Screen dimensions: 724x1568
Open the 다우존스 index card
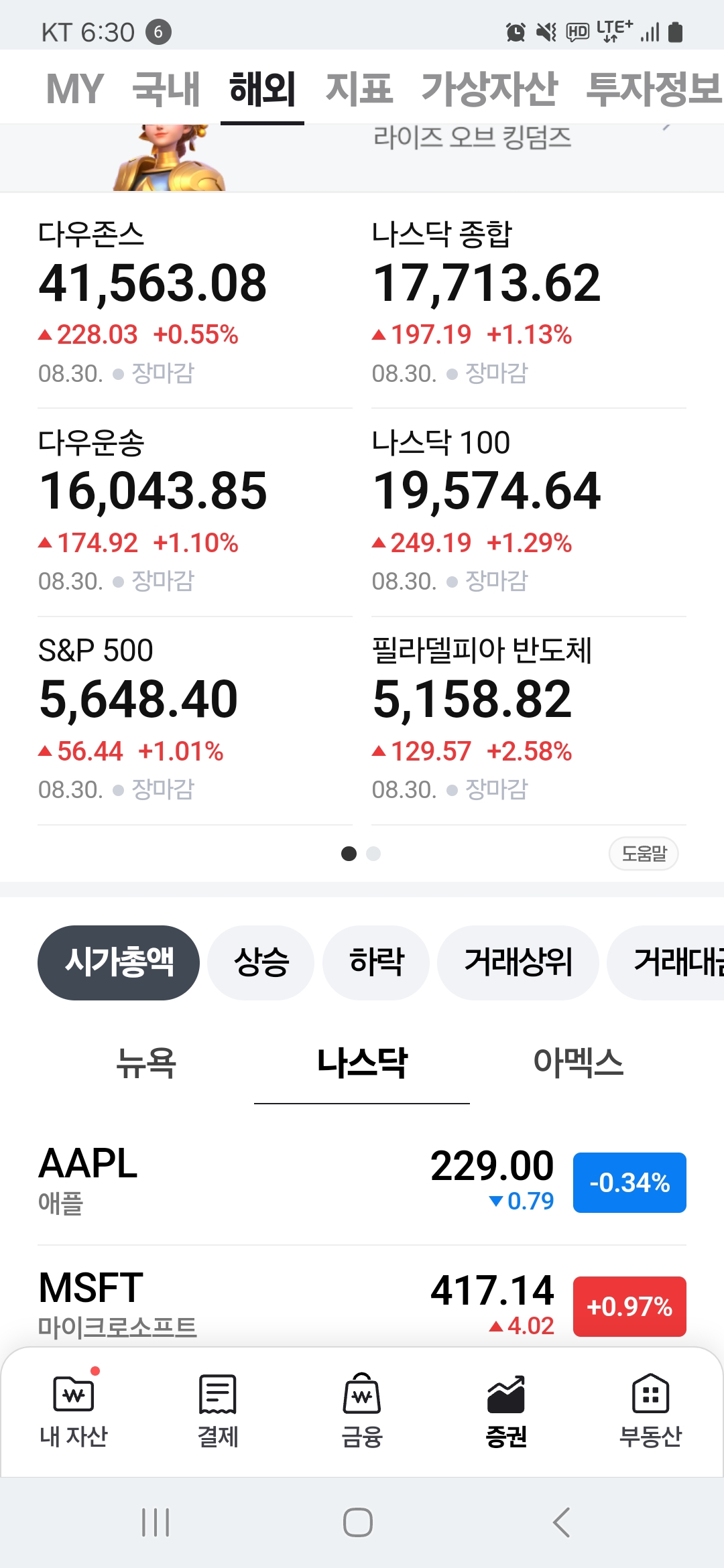(x=194, y=302)
